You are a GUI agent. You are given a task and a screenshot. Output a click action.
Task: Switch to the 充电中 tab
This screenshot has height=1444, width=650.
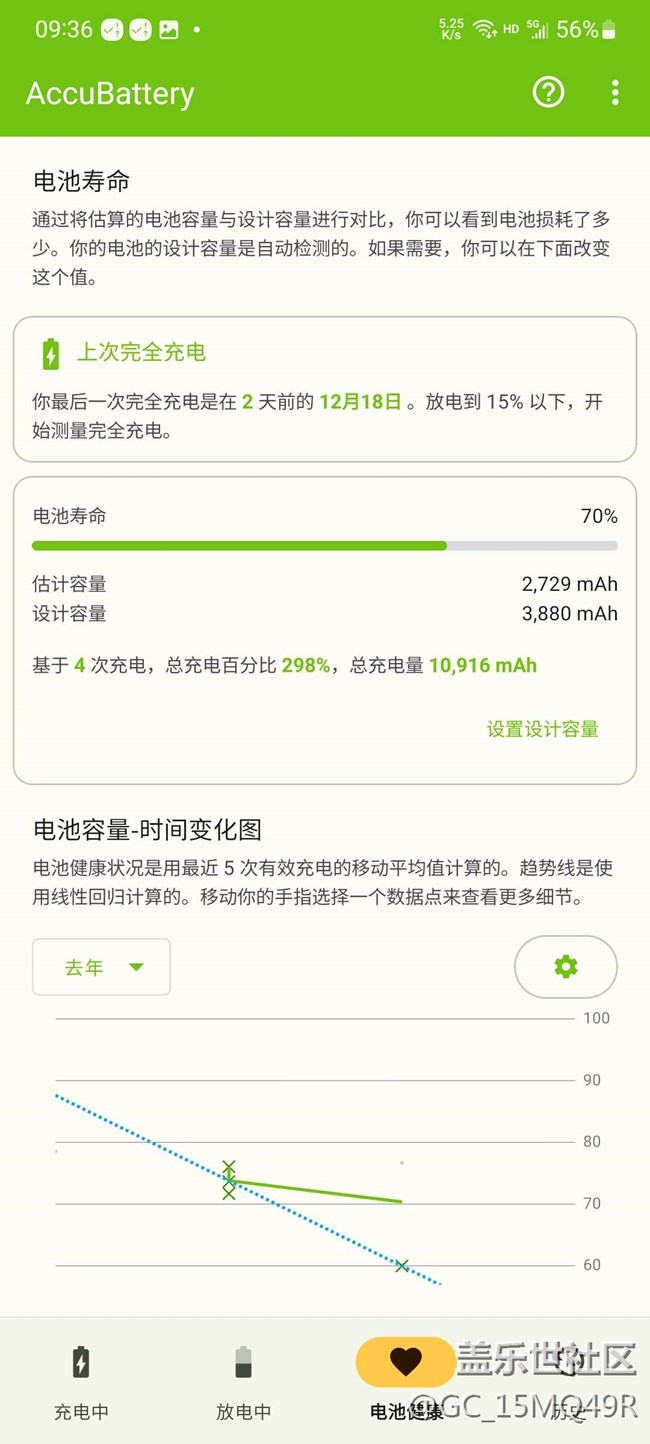pyautogui.click(x=81, y=1381)
